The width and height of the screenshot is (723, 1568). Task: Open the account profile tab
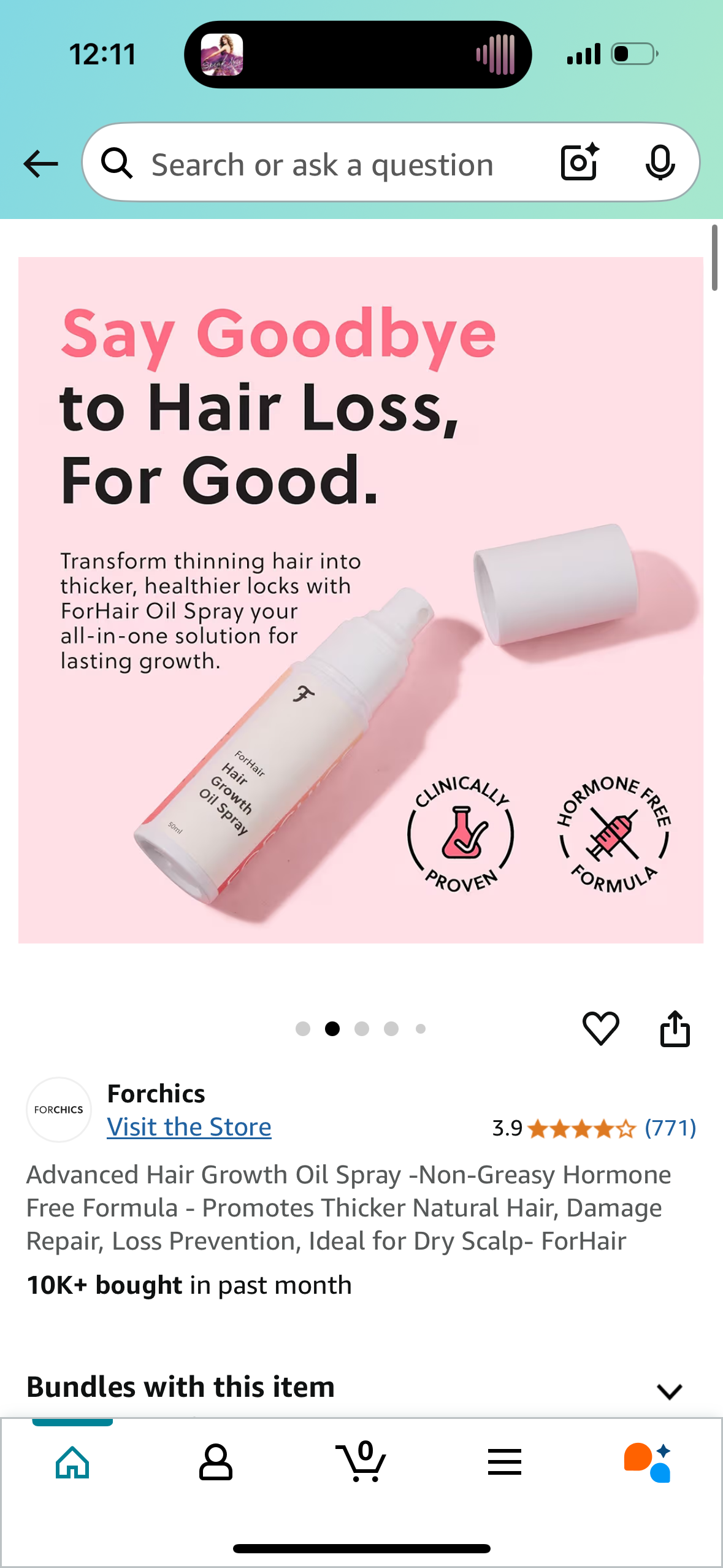tap(216, 1462)
